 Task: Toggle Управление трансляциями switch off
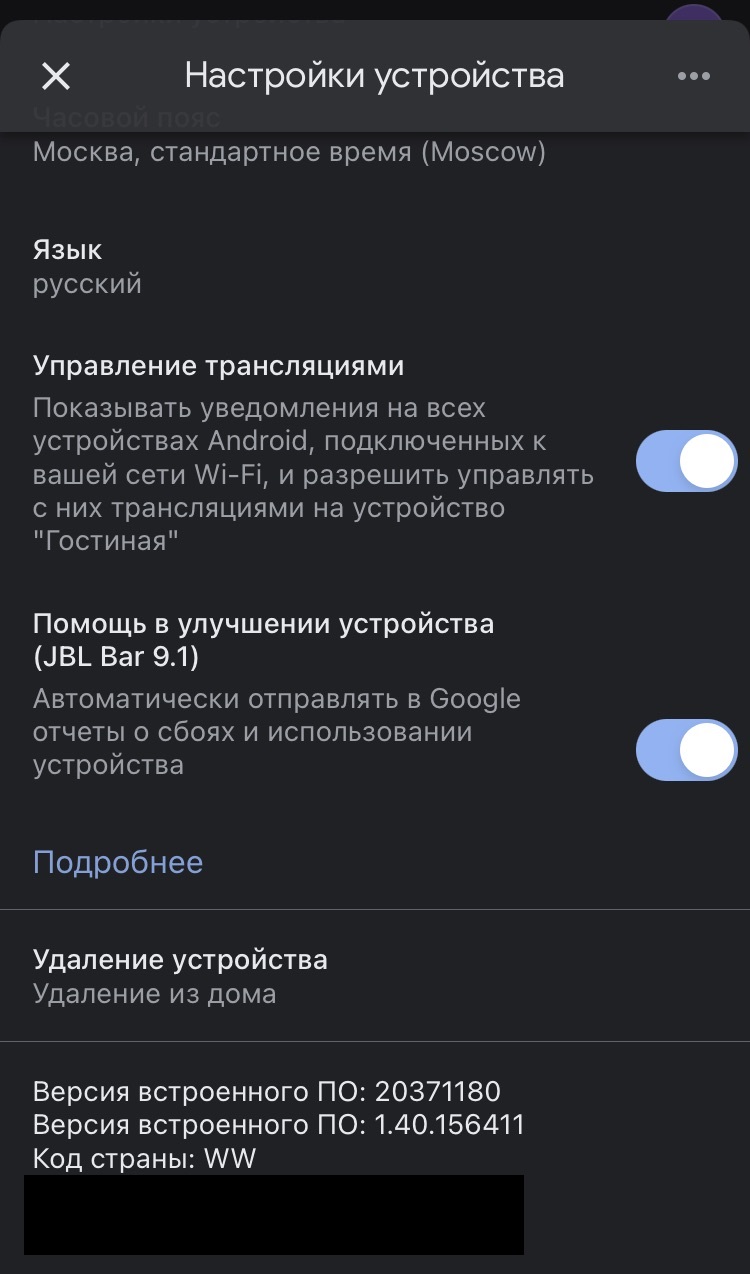point(686,461)
